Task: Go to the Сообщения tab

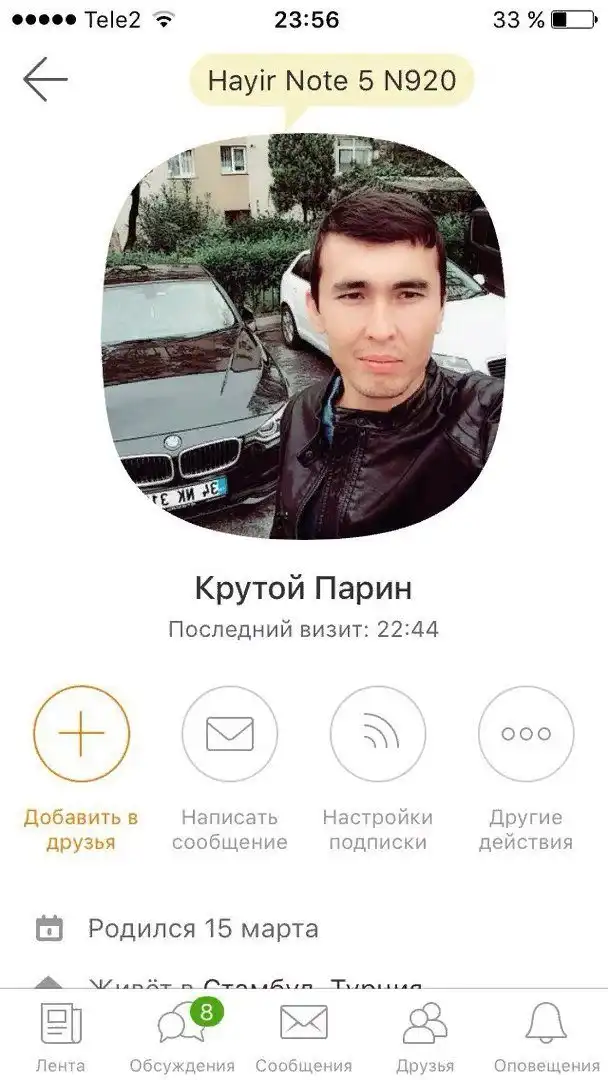Action: pos(304,1035)
